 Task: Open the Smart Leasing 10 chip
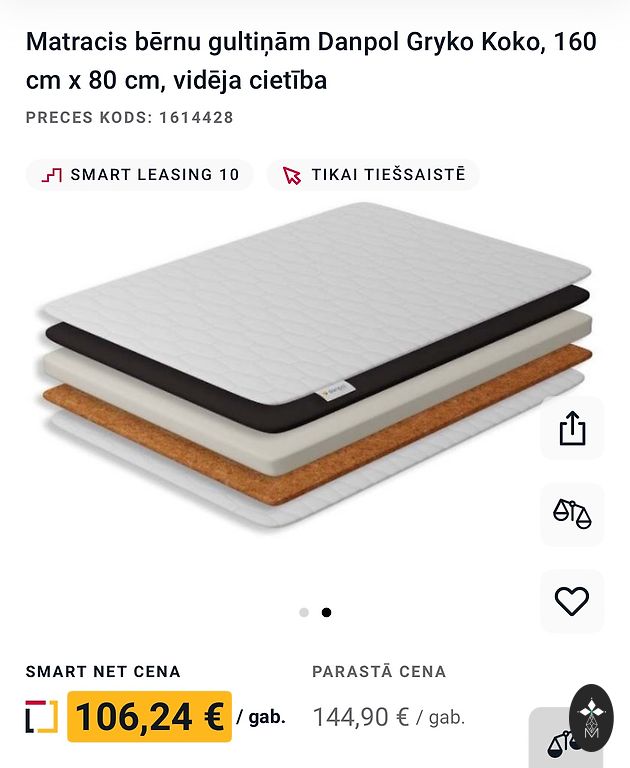point(140,175)
